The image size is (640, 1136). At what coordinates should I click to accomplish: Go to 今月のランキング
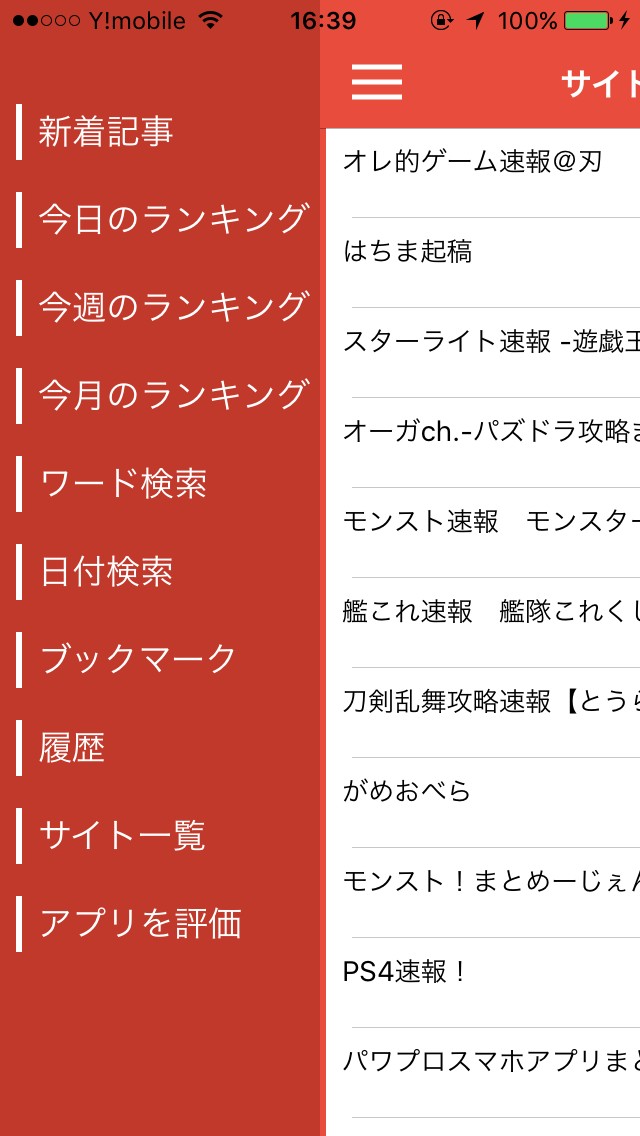click(172, 395)
